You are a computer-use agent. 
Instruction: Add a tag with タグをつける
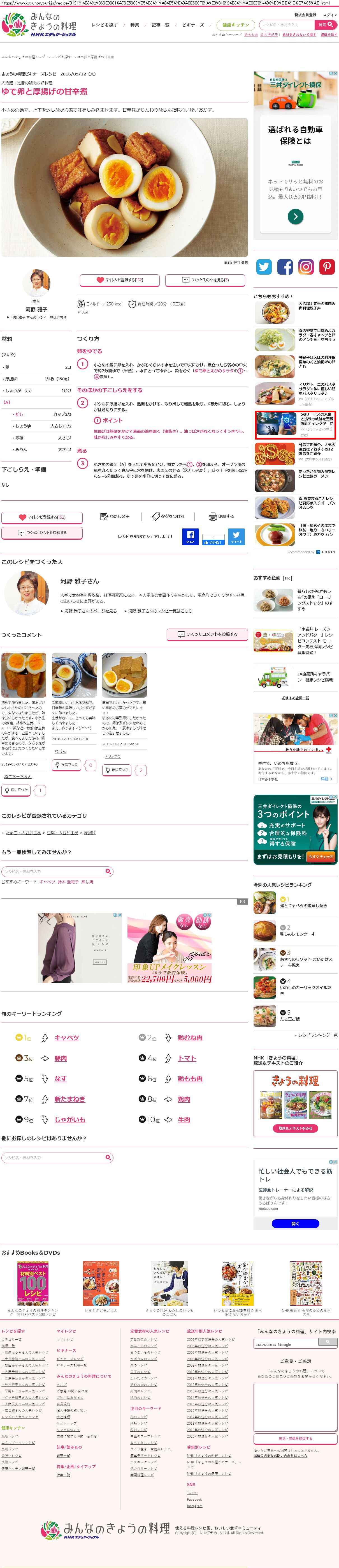click(x=168, y=516)
